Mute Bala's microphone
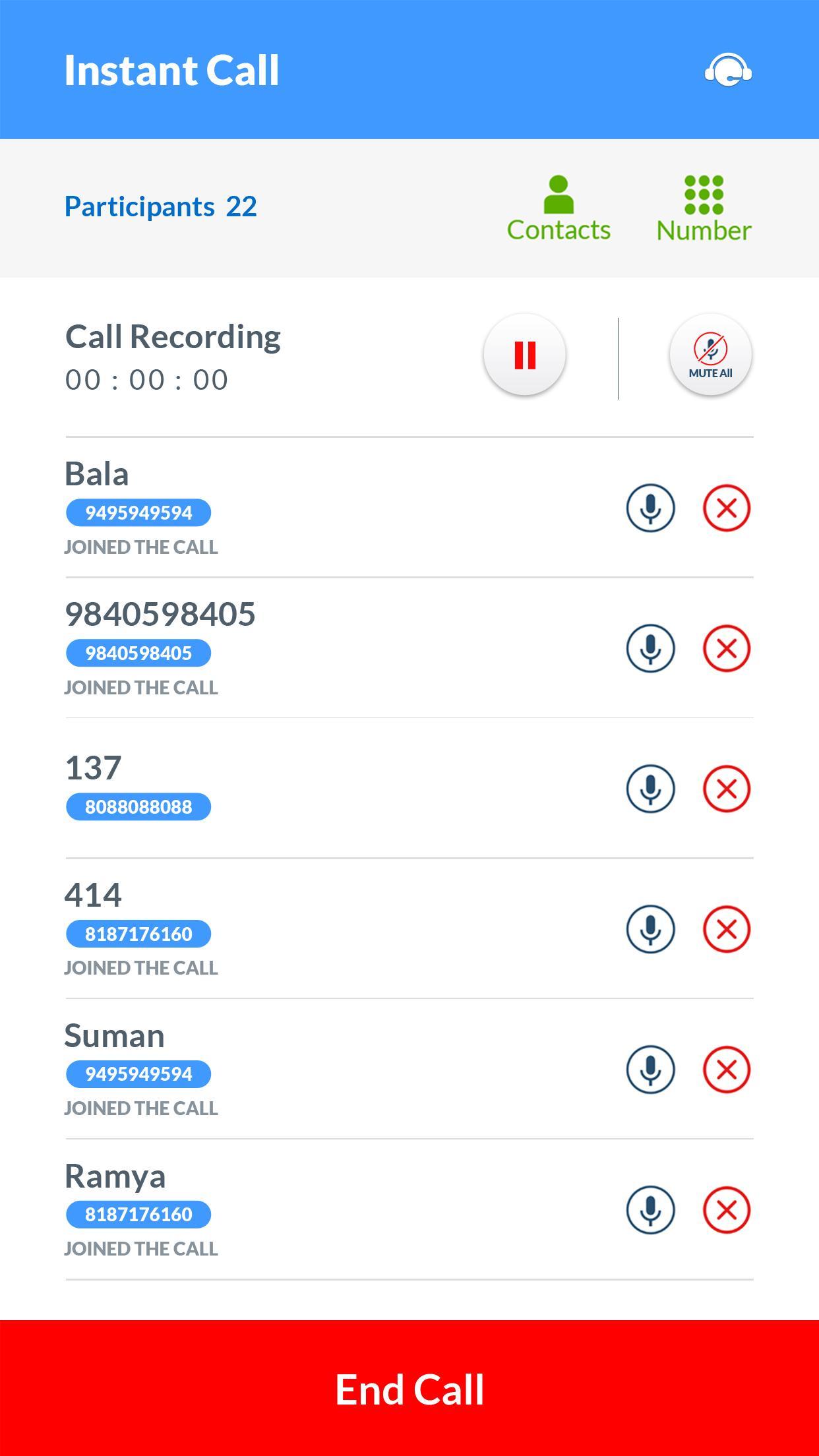Image resolution: width=819 pixels, height=1456 pixels. 650,508
